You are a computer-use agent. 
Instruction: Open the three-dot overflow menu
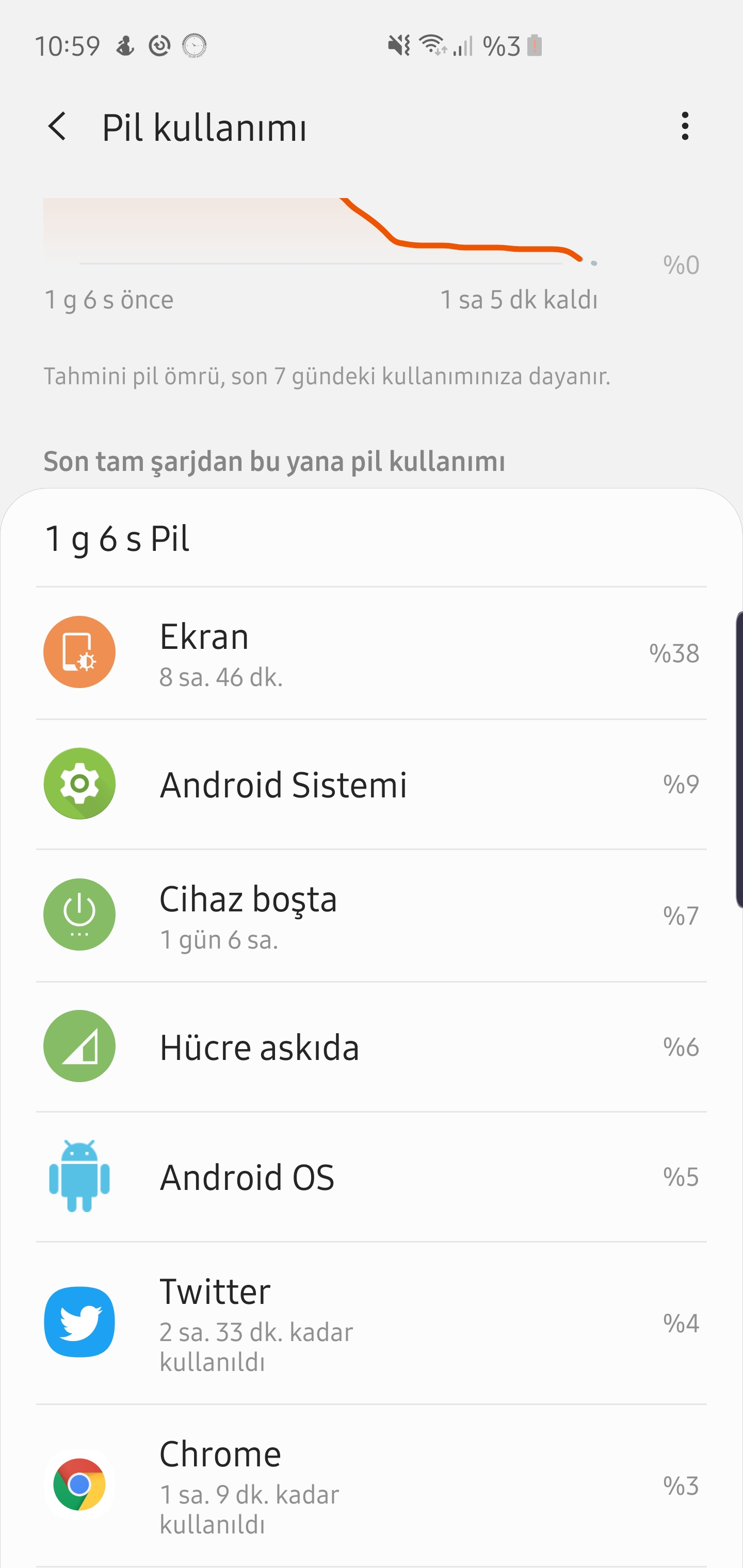pos(685,126)
